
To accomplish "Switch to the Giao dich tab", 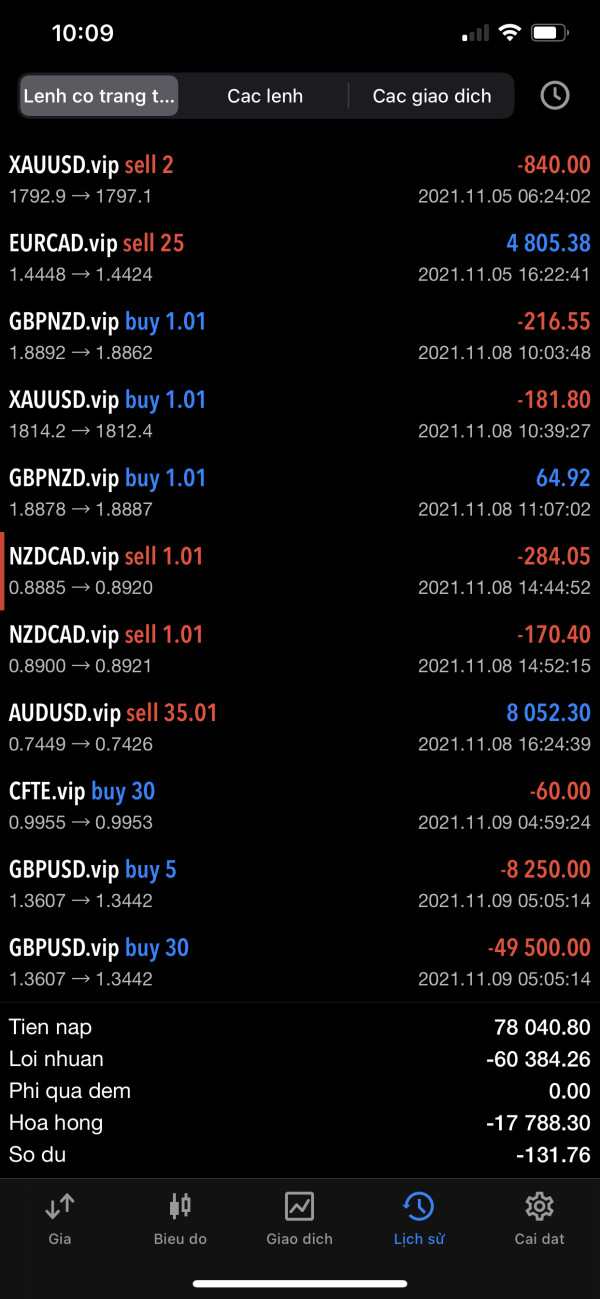I will click(x=300, y=1218).
